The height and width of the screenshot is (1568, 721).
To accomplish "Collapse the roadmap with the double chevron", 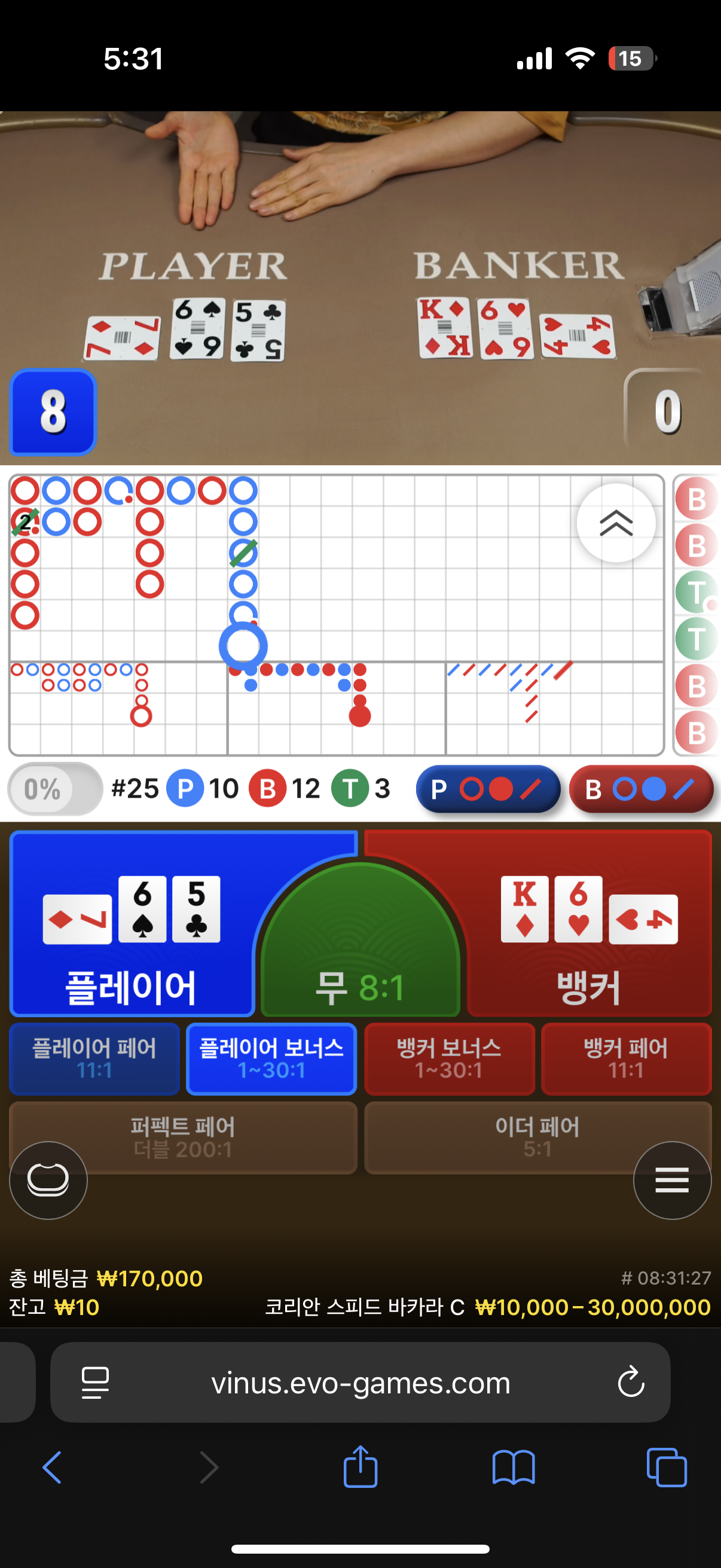I will (x=616, y=523).
